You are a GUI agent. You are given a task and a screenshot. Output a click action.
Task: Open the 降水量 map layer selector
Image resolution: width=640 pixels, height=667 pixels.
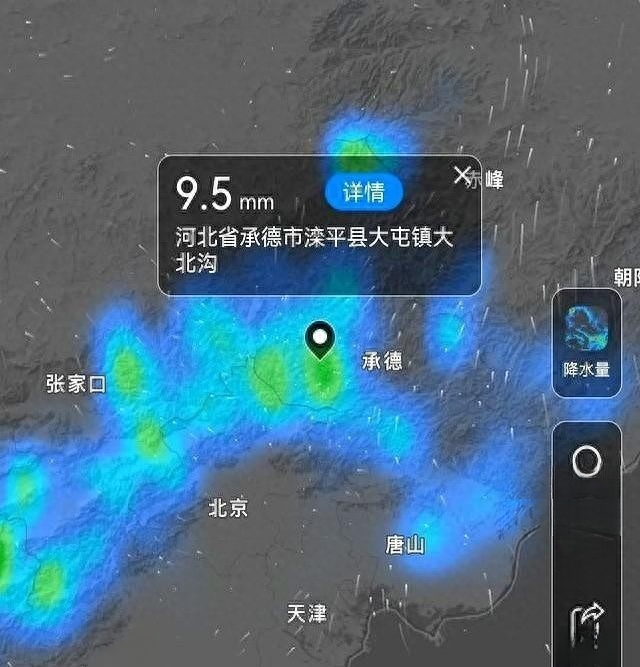coord(586,342)
